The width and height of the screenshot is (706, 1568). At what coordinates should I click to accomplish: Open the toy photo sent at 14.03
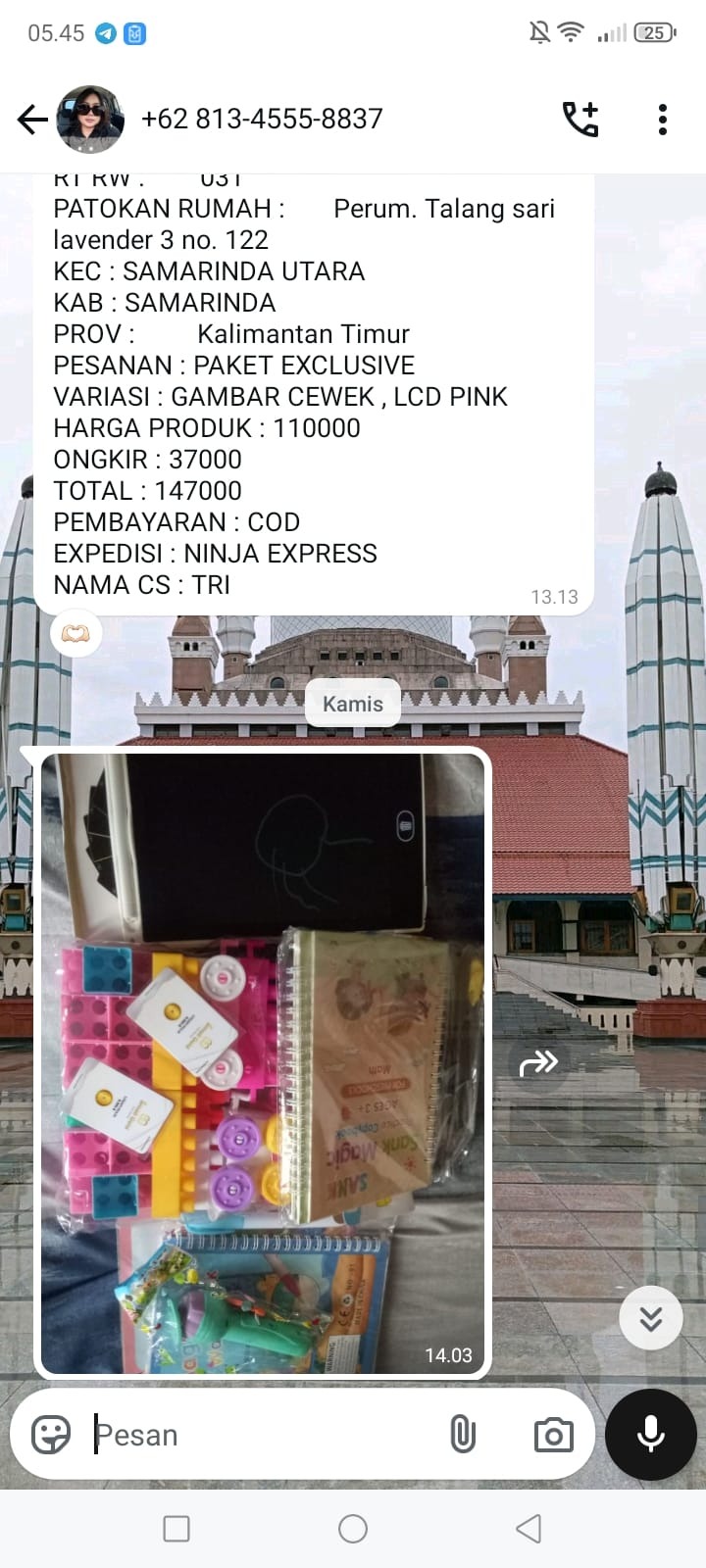pyautogui.click(x=263, y=1062)
